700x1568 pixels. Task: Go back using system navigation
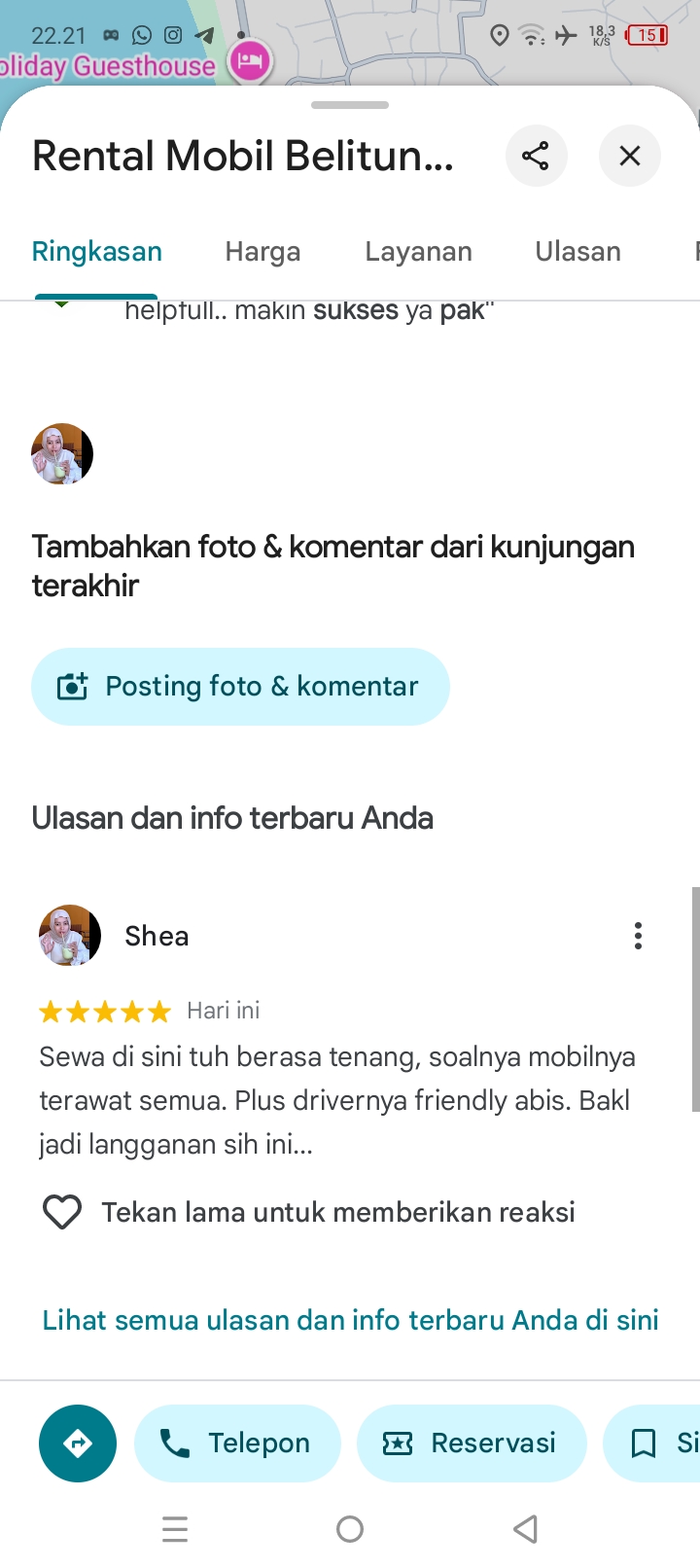coord(525,1529)
